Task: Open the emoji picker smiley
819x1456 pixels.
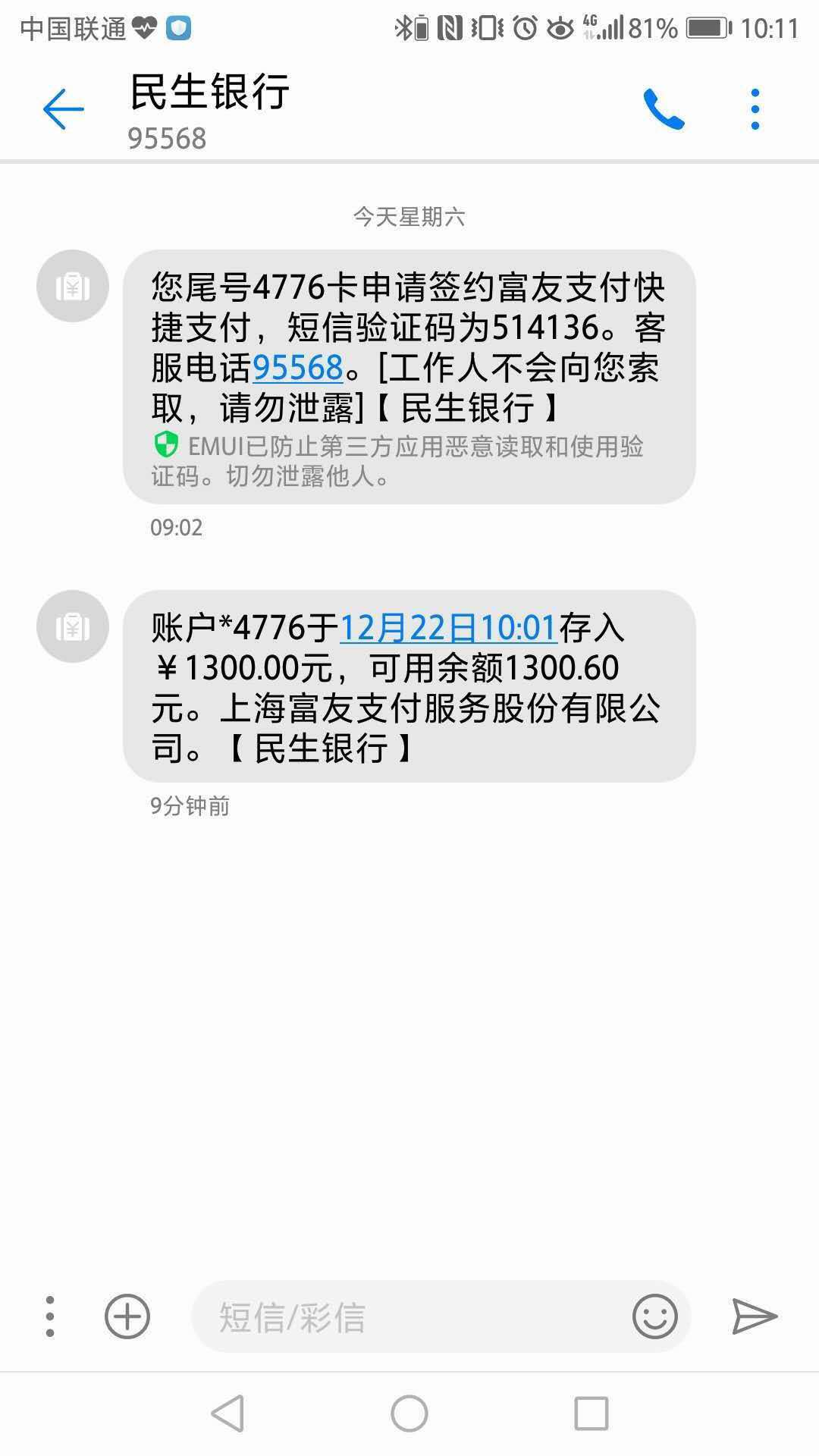Action: tap(654, 1316)
